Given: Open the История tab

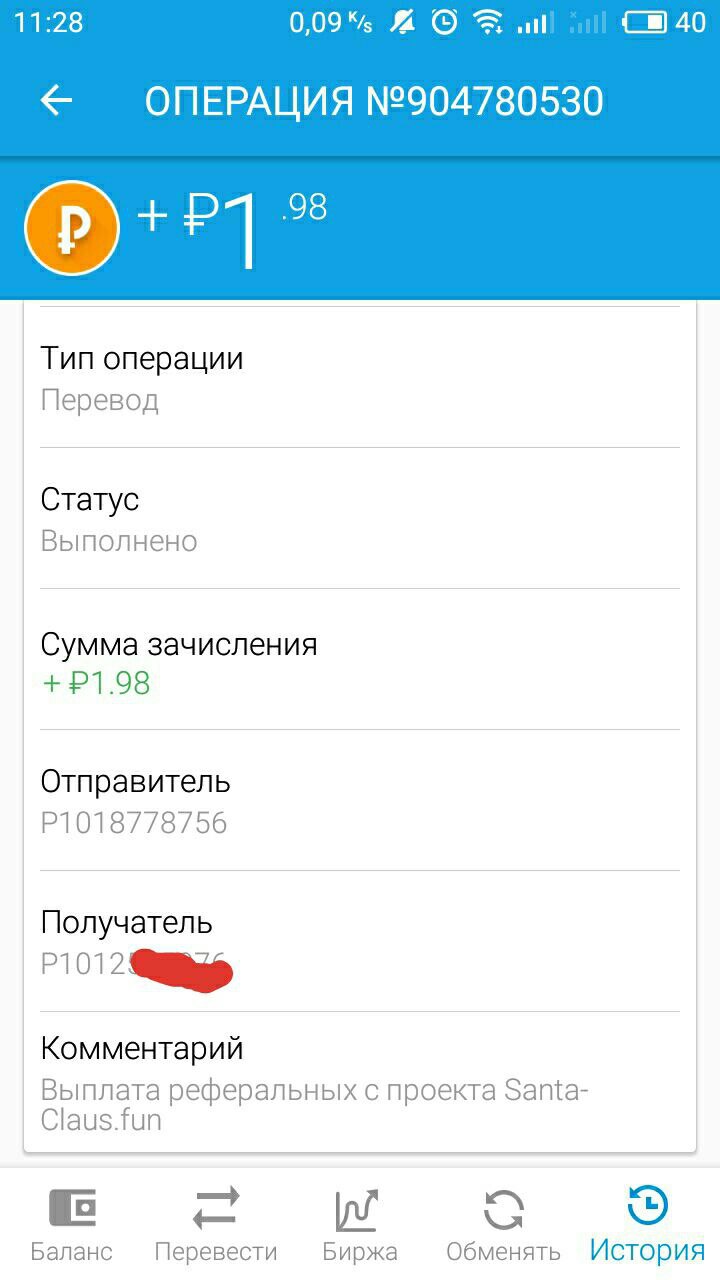Looking at the screenshot, I should (648, 1224).
